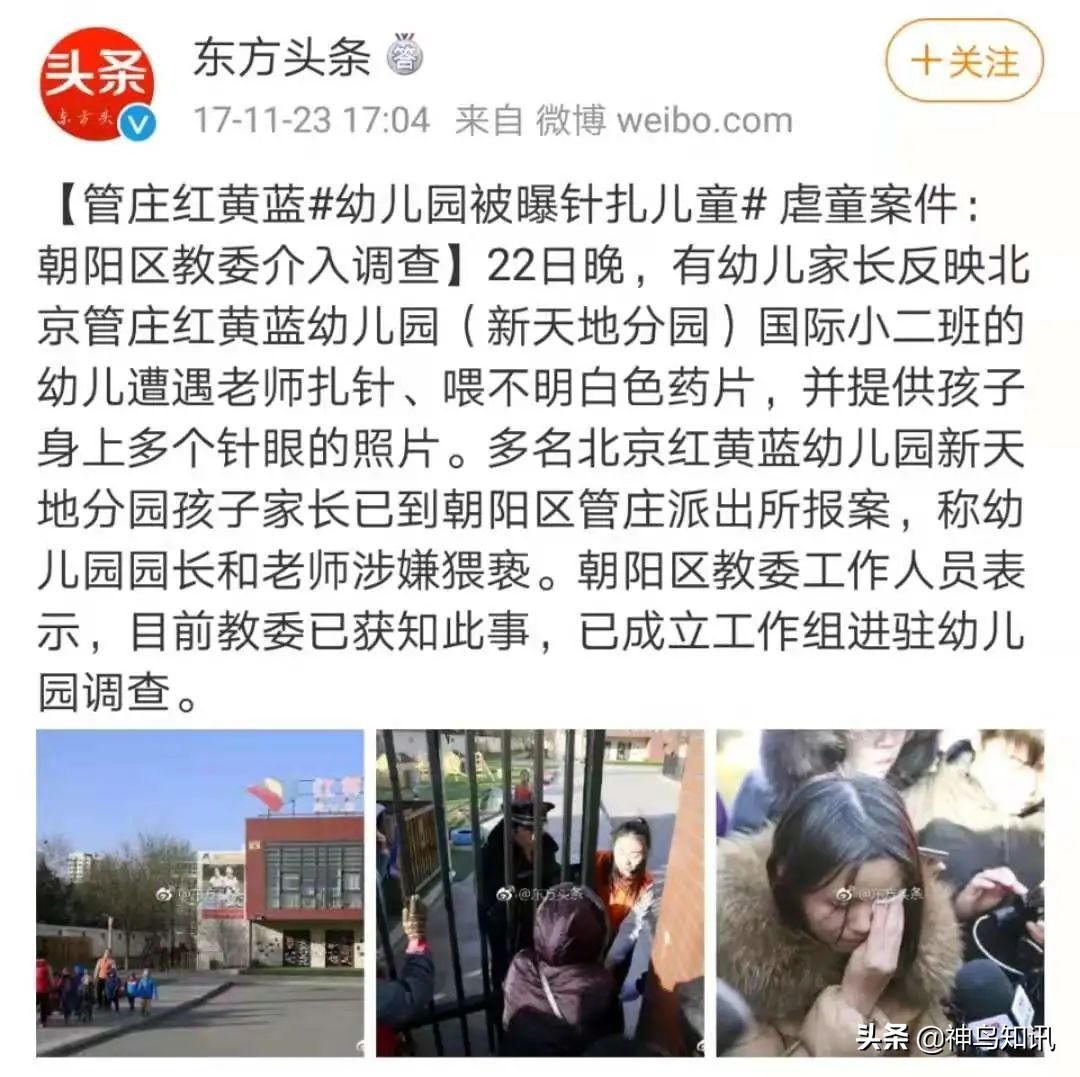
Task: Open the 东方头条 profile avatar
Action: coord(97,84)
